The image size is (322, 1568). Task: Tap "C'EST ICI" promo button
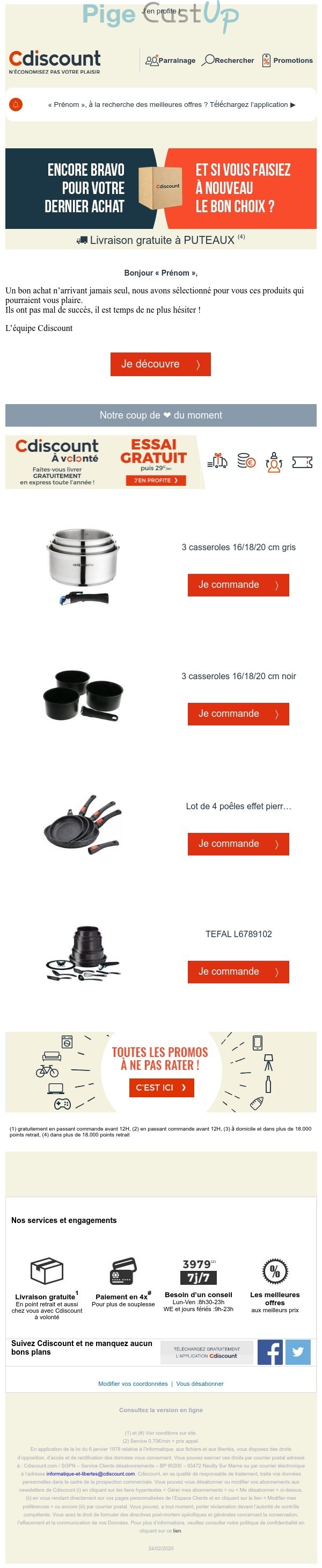click(x=161, y=1088)
